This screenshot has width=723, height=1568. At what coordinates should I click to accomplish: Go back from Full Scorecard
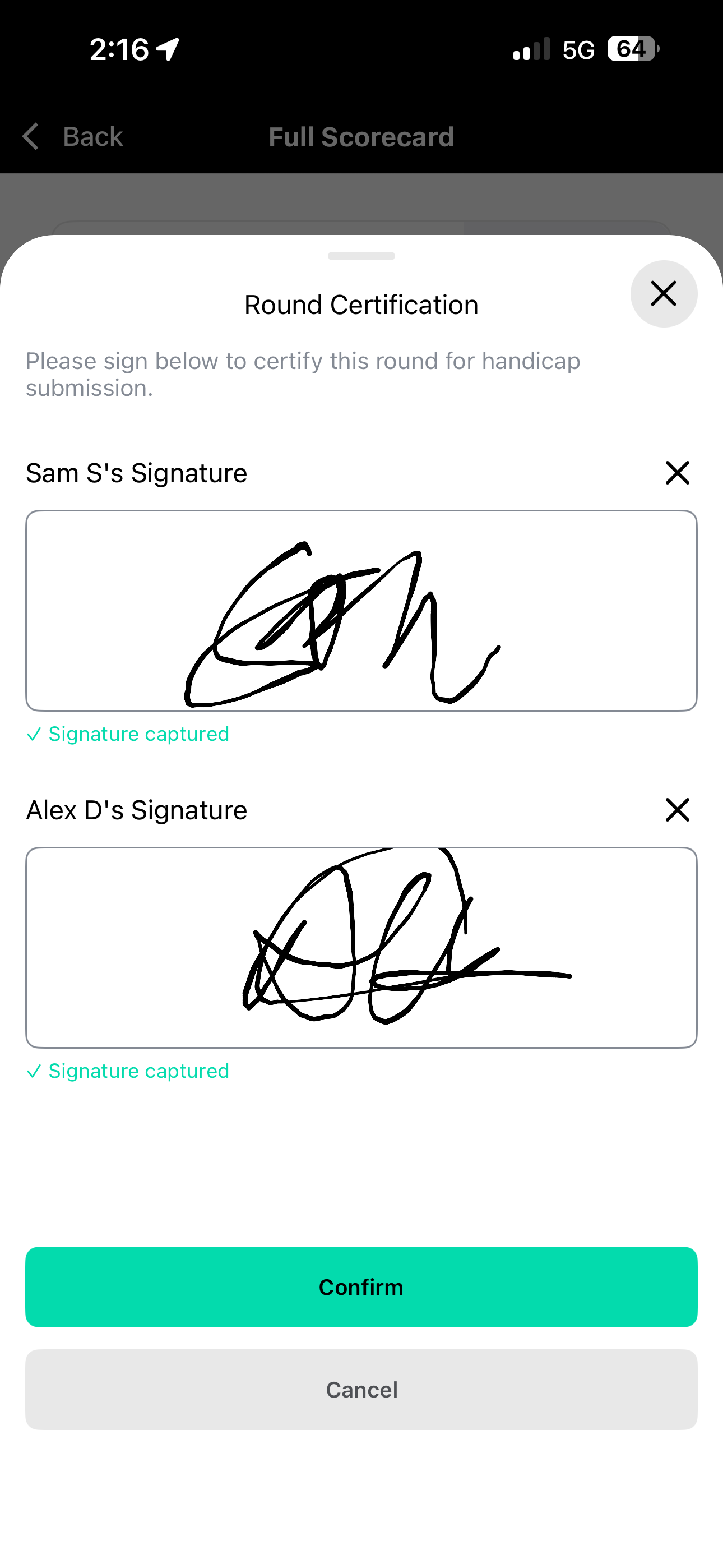(x=72, y=136)
